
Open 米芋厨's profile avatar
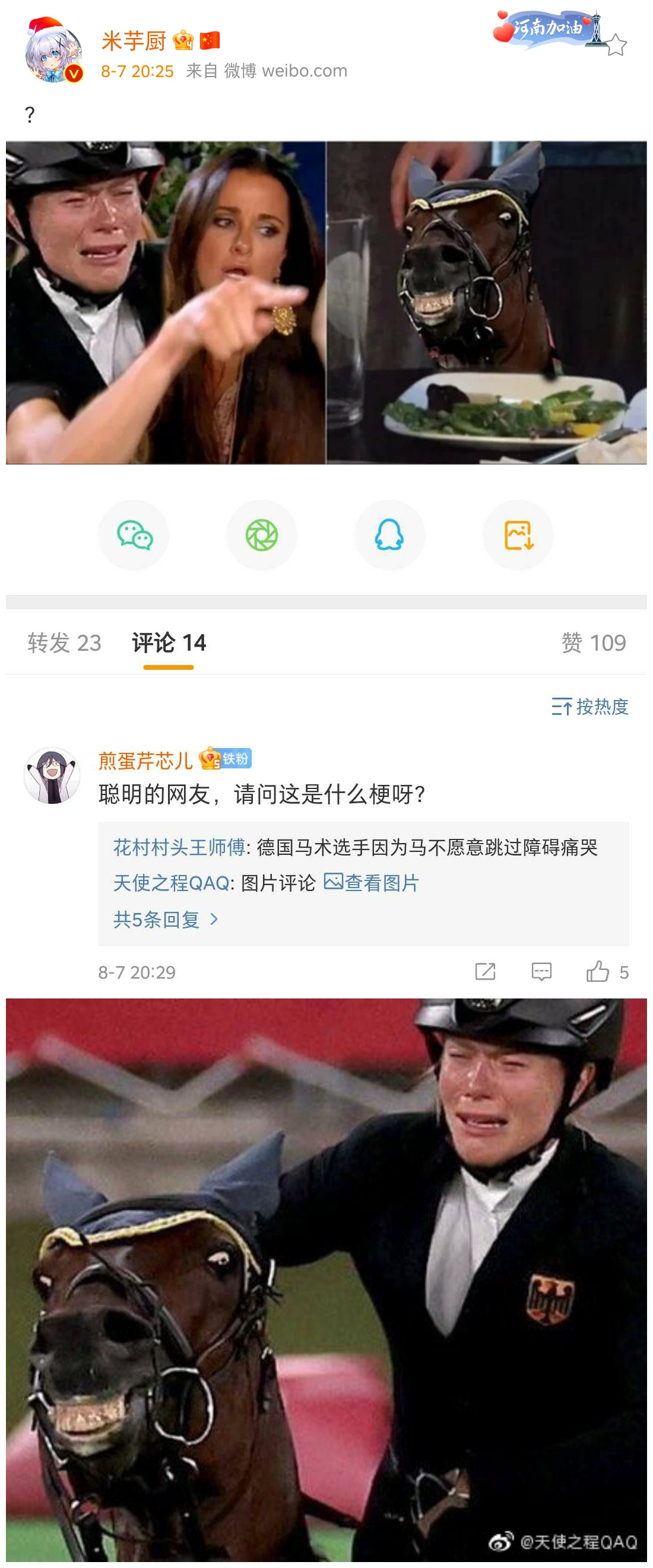coord(53,51)
